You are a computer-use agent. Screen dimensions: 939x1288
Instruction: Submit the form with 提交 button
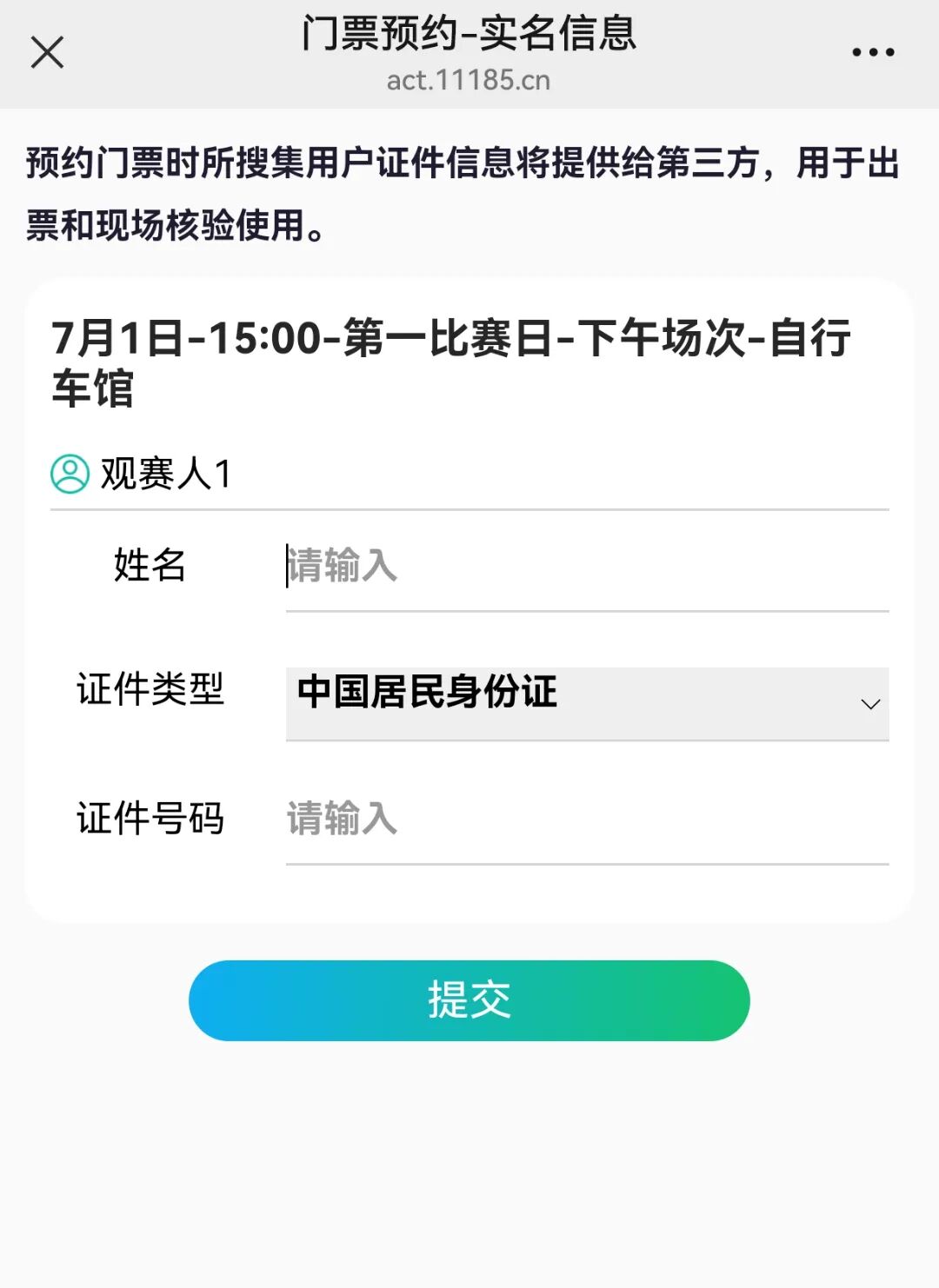[x=469, y=1000]
